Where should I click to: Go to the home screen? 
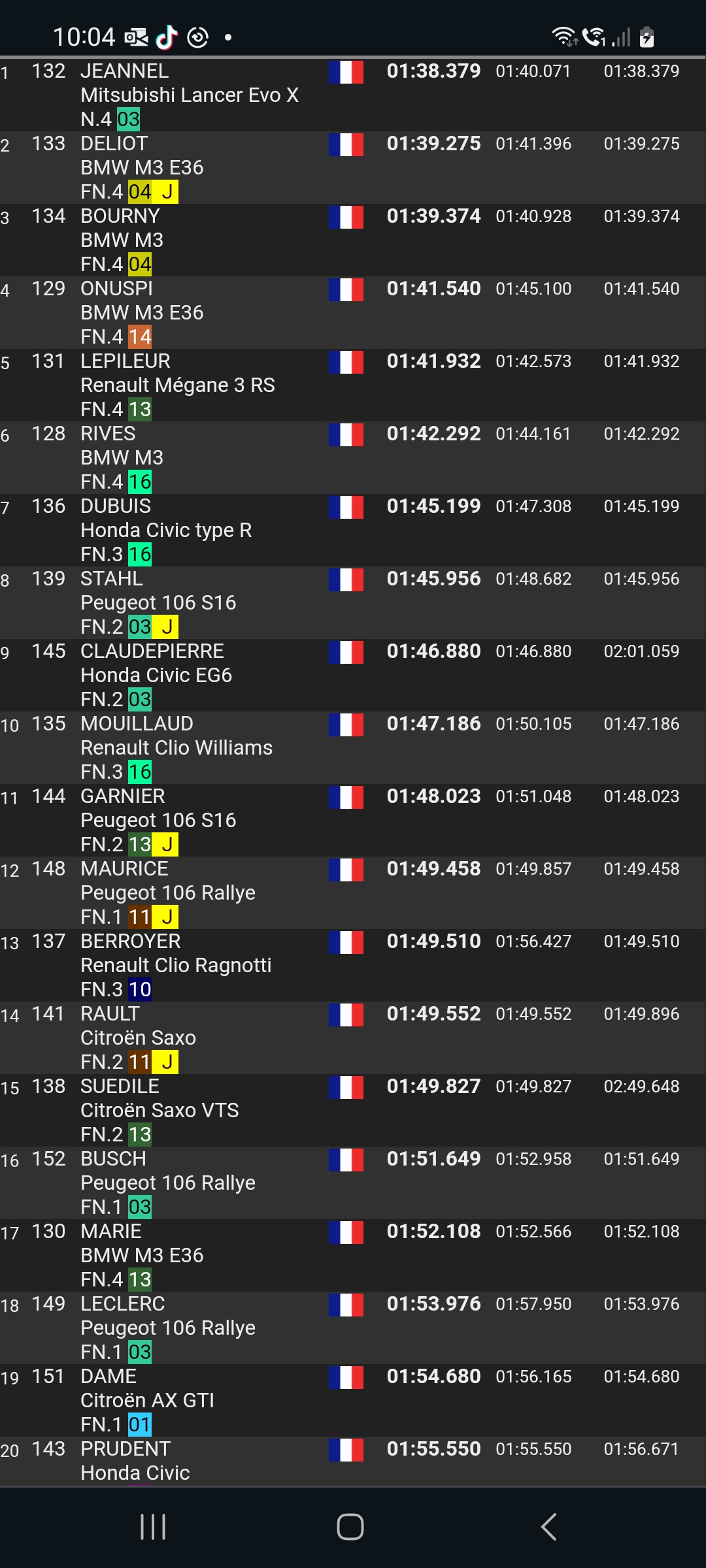350,1527
